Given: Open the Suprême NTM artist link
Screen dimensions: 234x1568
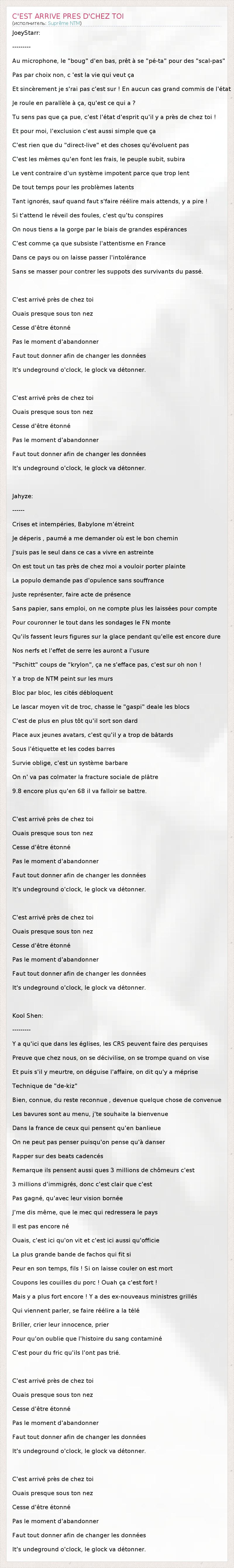Looking at the screenshot, I should (64, 23).
